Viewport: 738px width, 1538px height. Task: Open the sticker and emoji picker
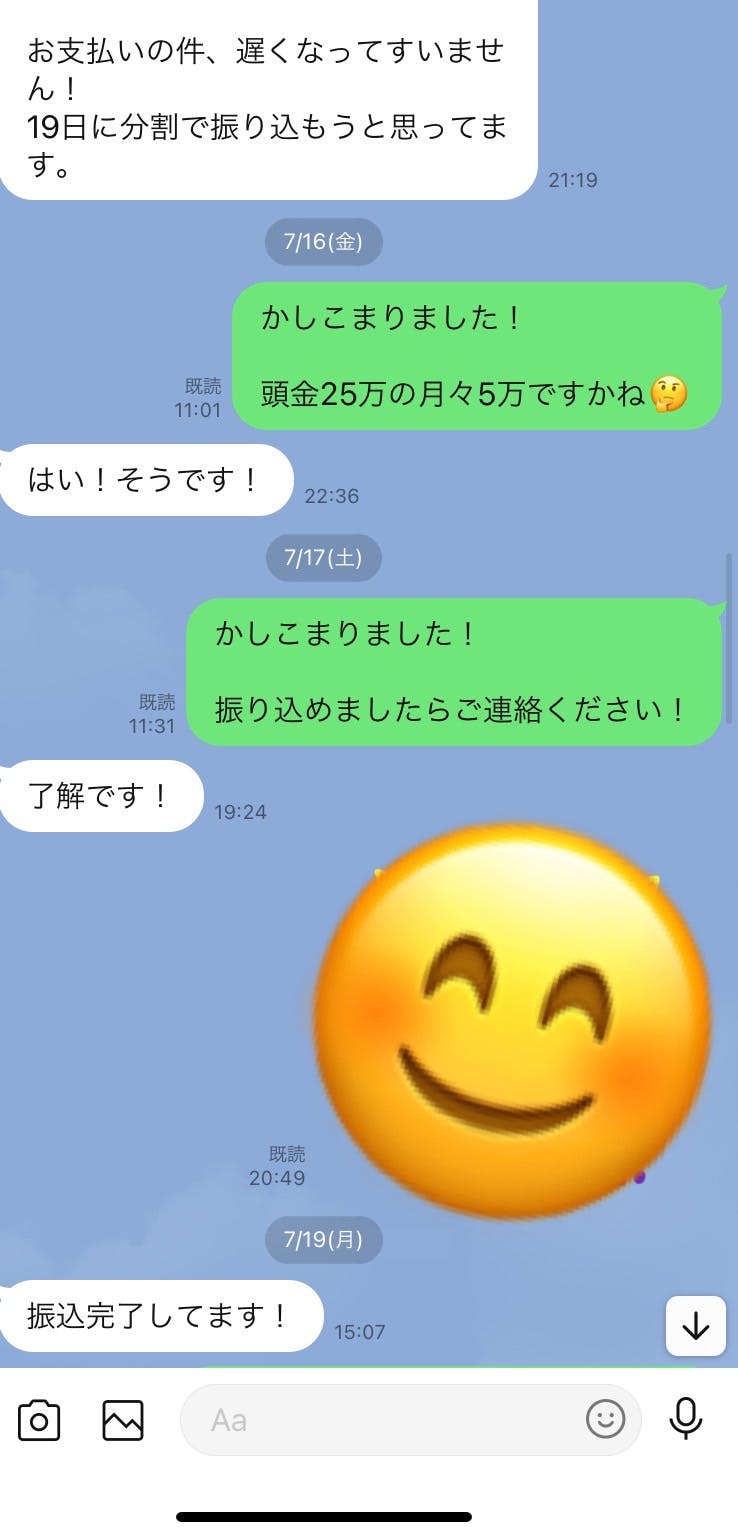[605, 1420]
